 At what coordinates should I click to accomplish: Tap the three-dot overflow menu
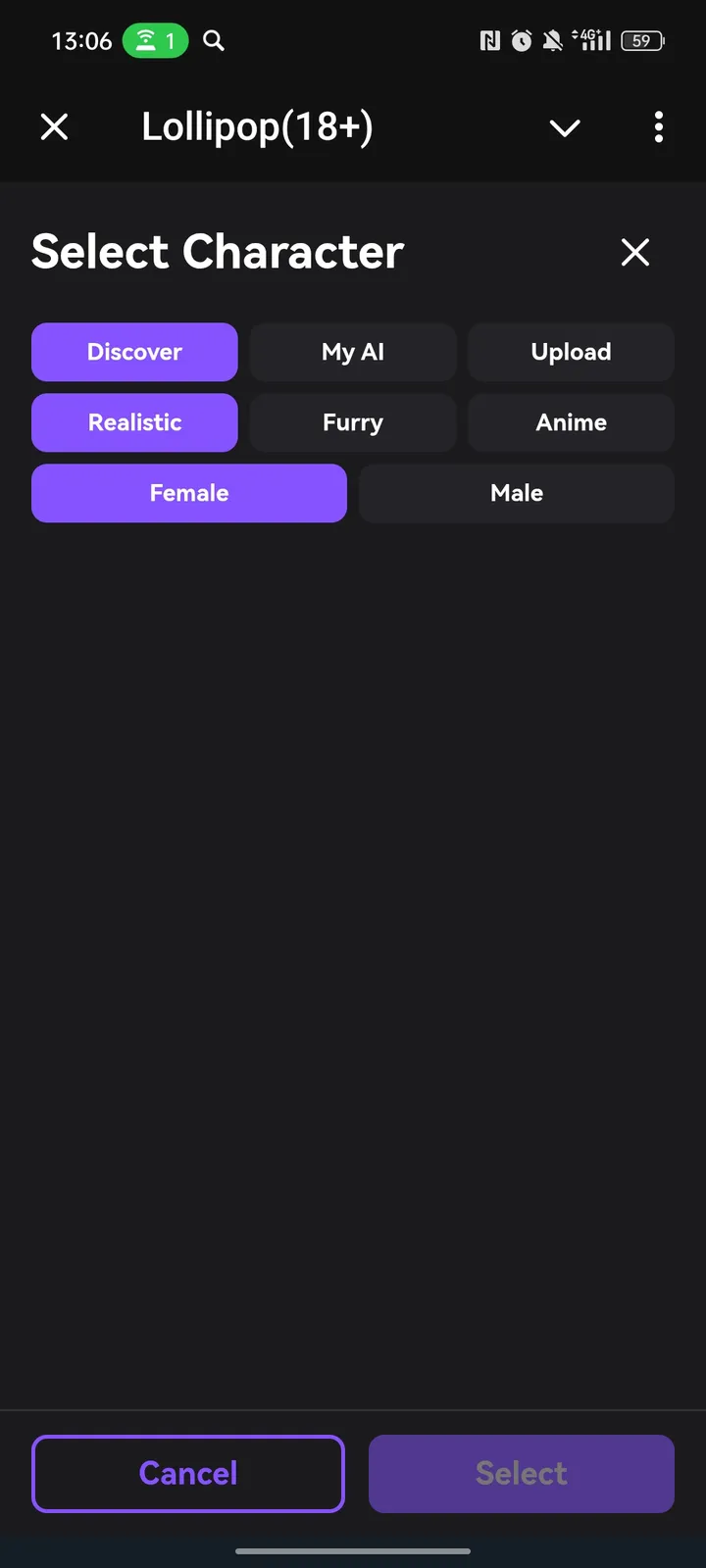pos(658,127)
